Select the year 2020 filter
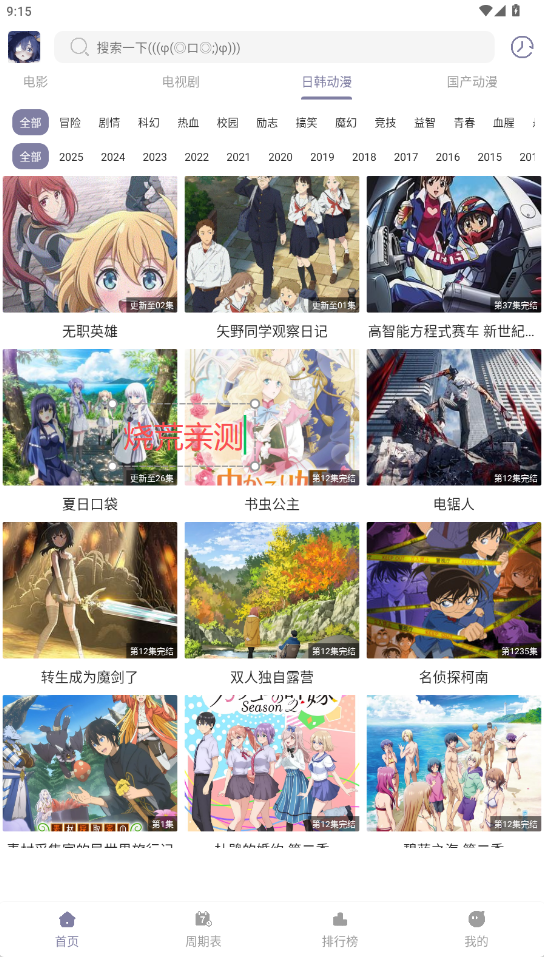Viewport: 544px width, 970px height. pyautogui.click(x=280, y=157)
